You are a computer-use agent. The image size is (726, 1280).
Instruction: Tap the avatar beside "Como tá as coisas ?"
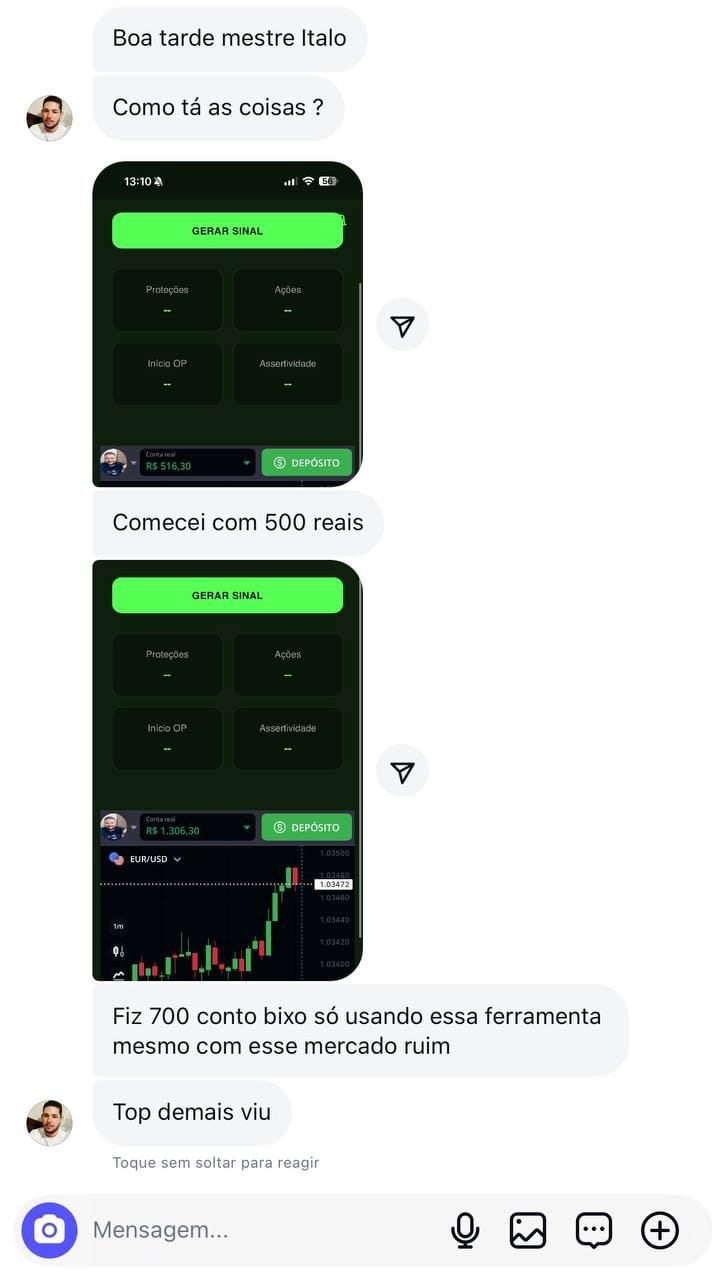coord(49,118)
